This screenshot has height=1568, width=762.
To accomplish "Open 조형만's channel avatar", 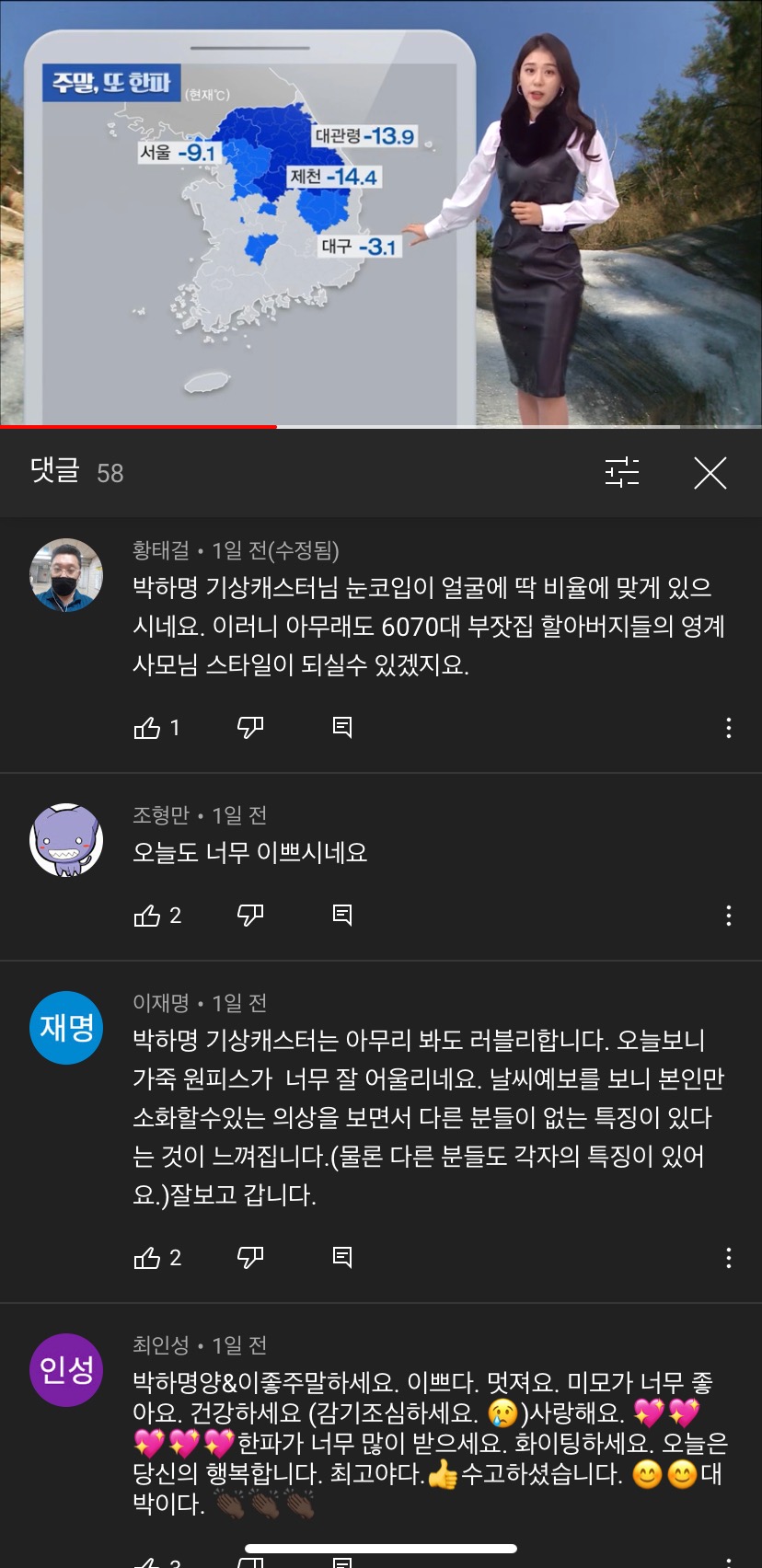I will click(x=66, y=840).
